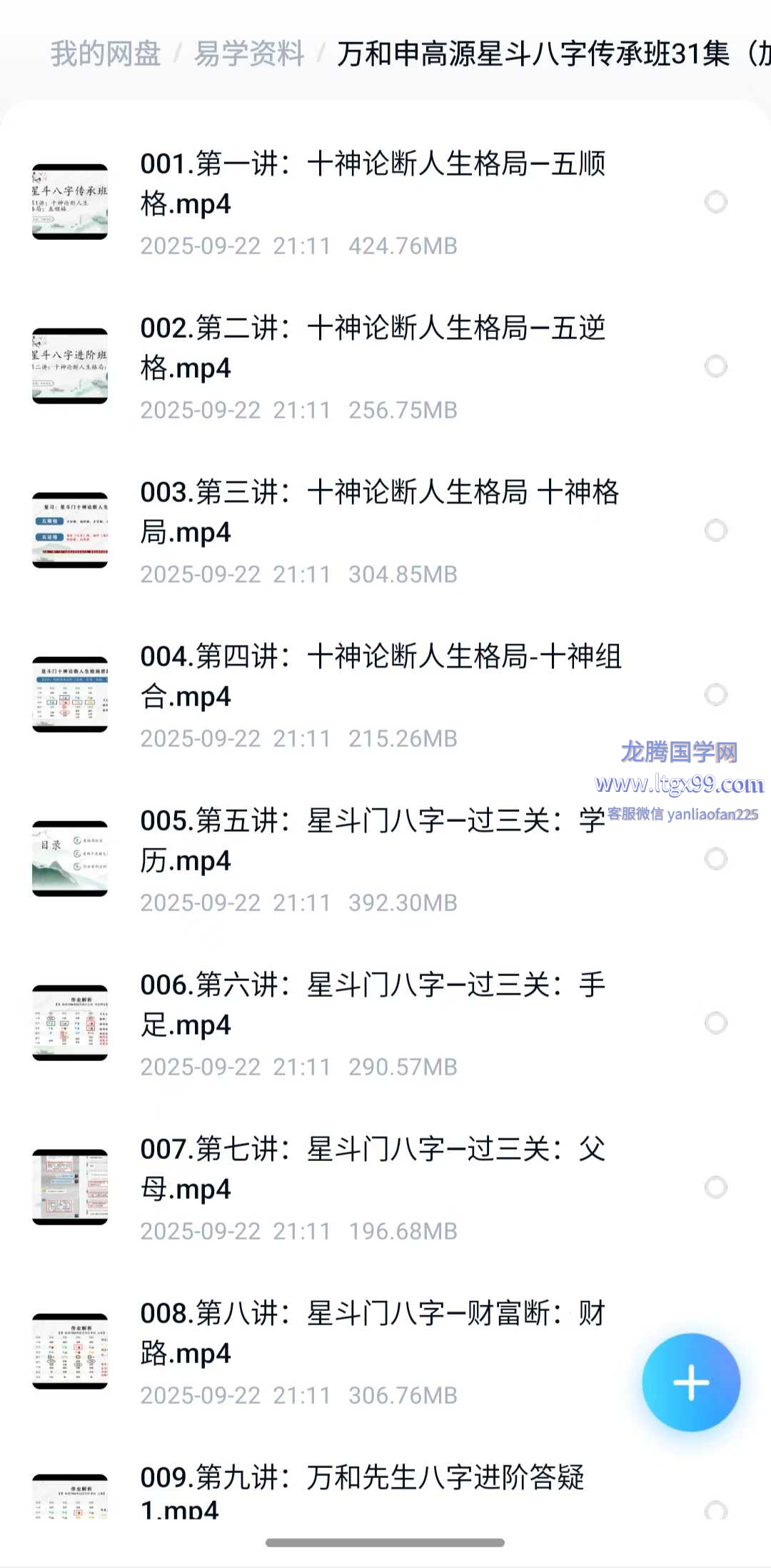Open video 008.第八讲 财富断：财路.mp4

pos(371,1333)
